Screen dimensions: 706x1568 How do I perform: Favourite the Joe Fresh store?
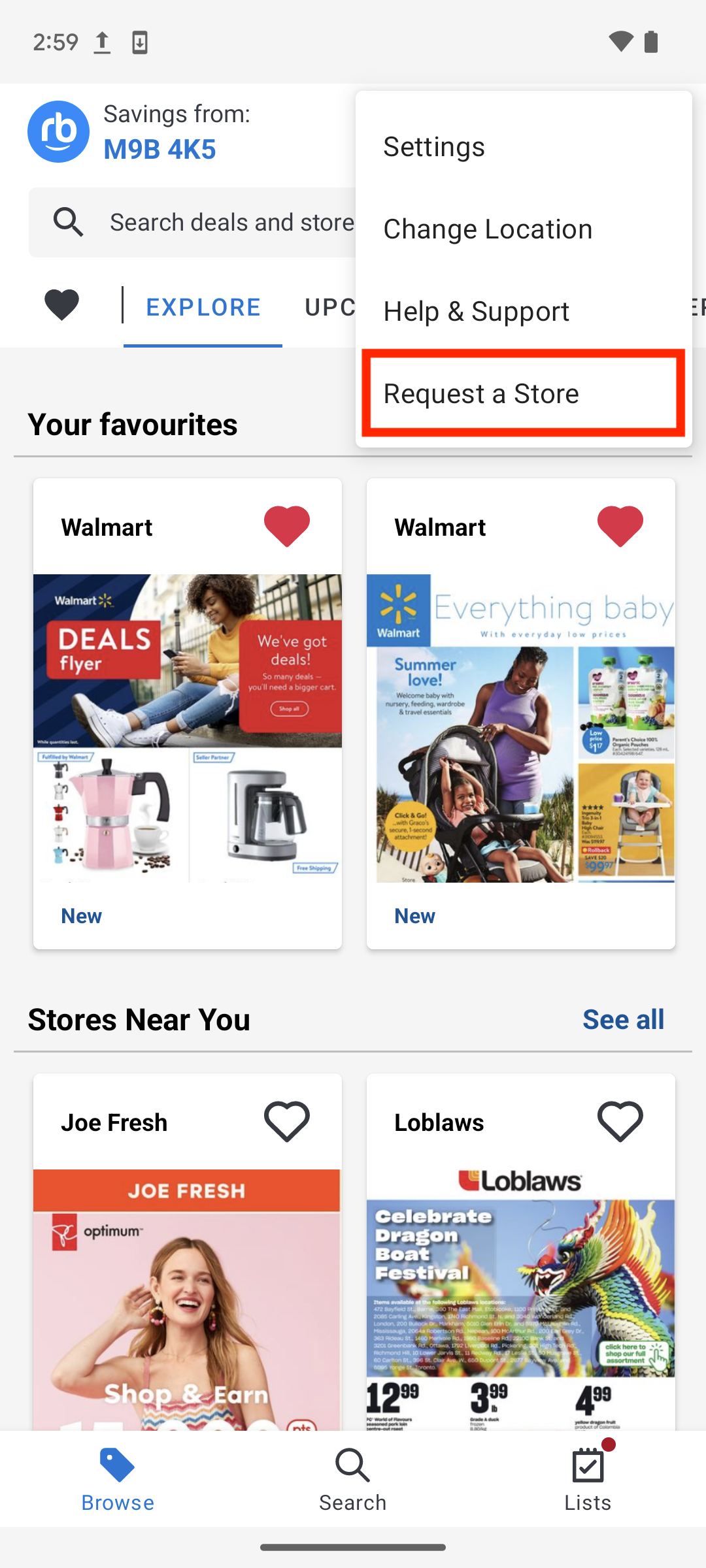coord(287,1122)
